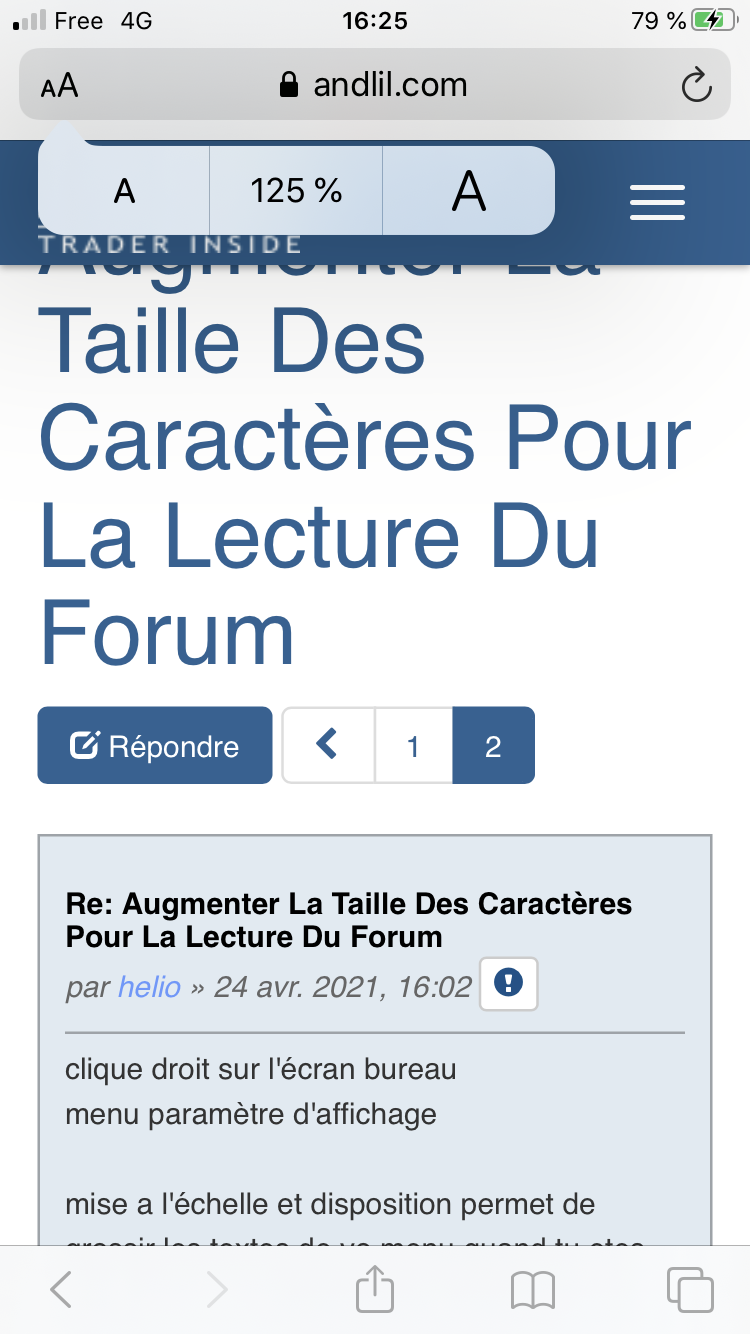The width and height of the screenshot is (750, 1334).
Task: Tap the Répondre button
Action: (155, 746)
